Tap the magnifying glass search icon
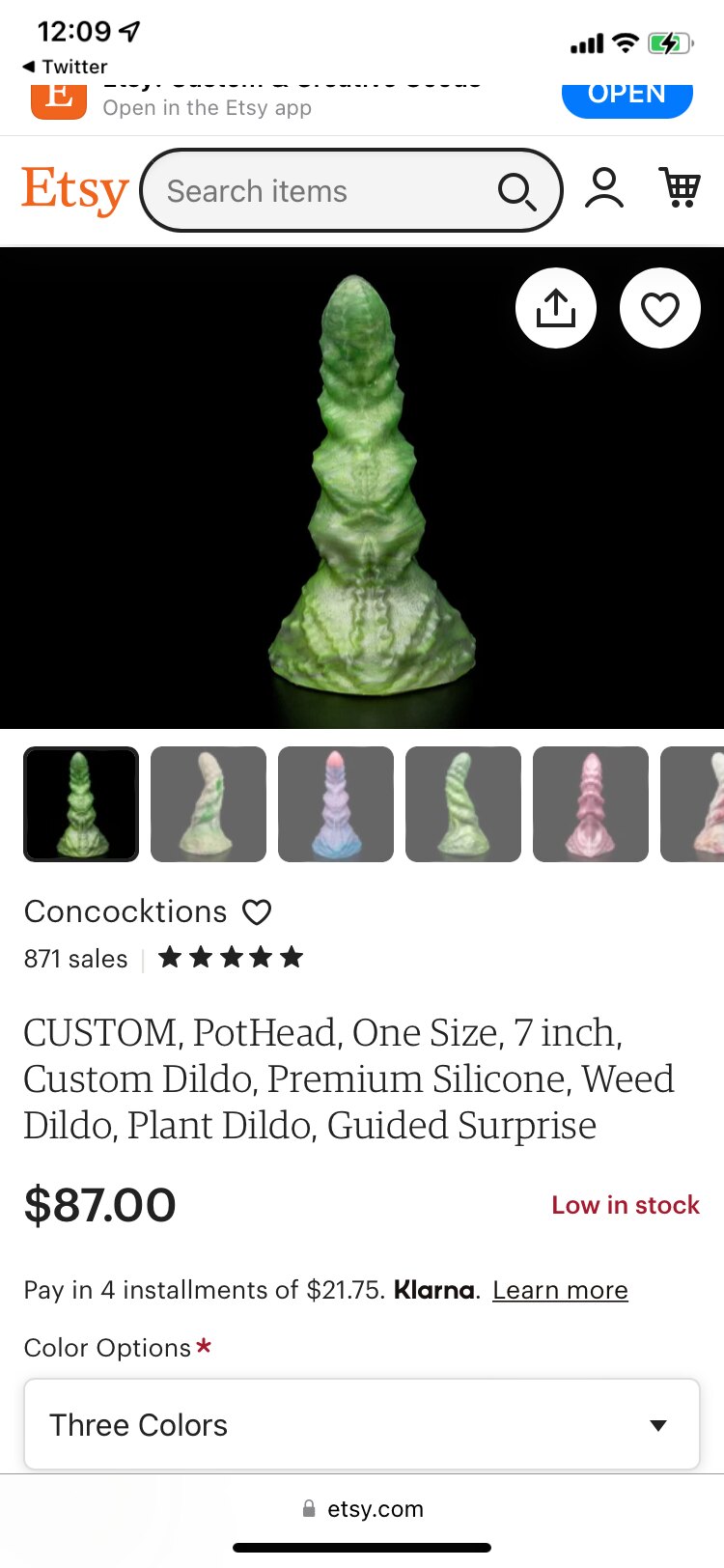The image size is (724, 1568). [x=516, y=192]
